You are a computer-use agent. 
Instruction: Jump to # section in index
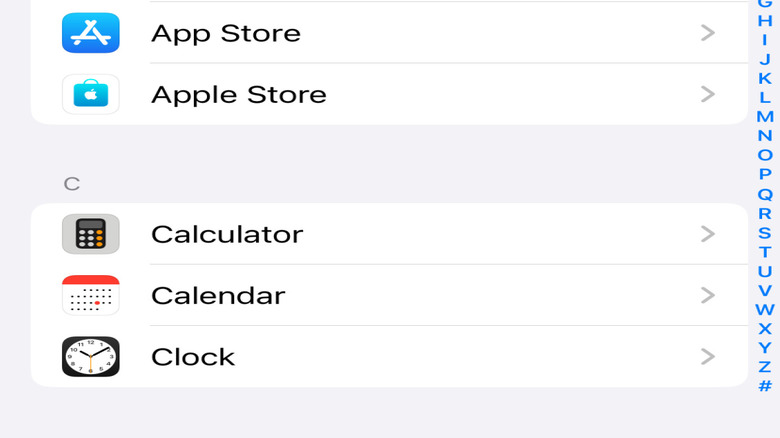coord(765,386)
